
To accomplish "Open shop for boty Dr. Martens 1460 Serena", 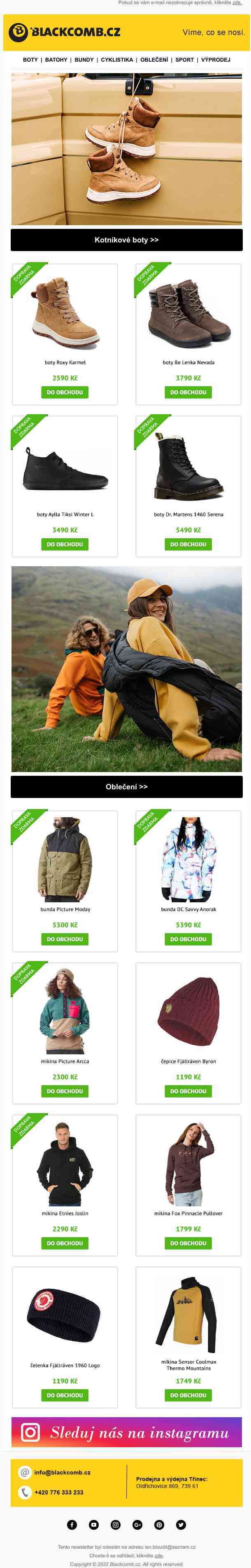I will coord(188,544).
